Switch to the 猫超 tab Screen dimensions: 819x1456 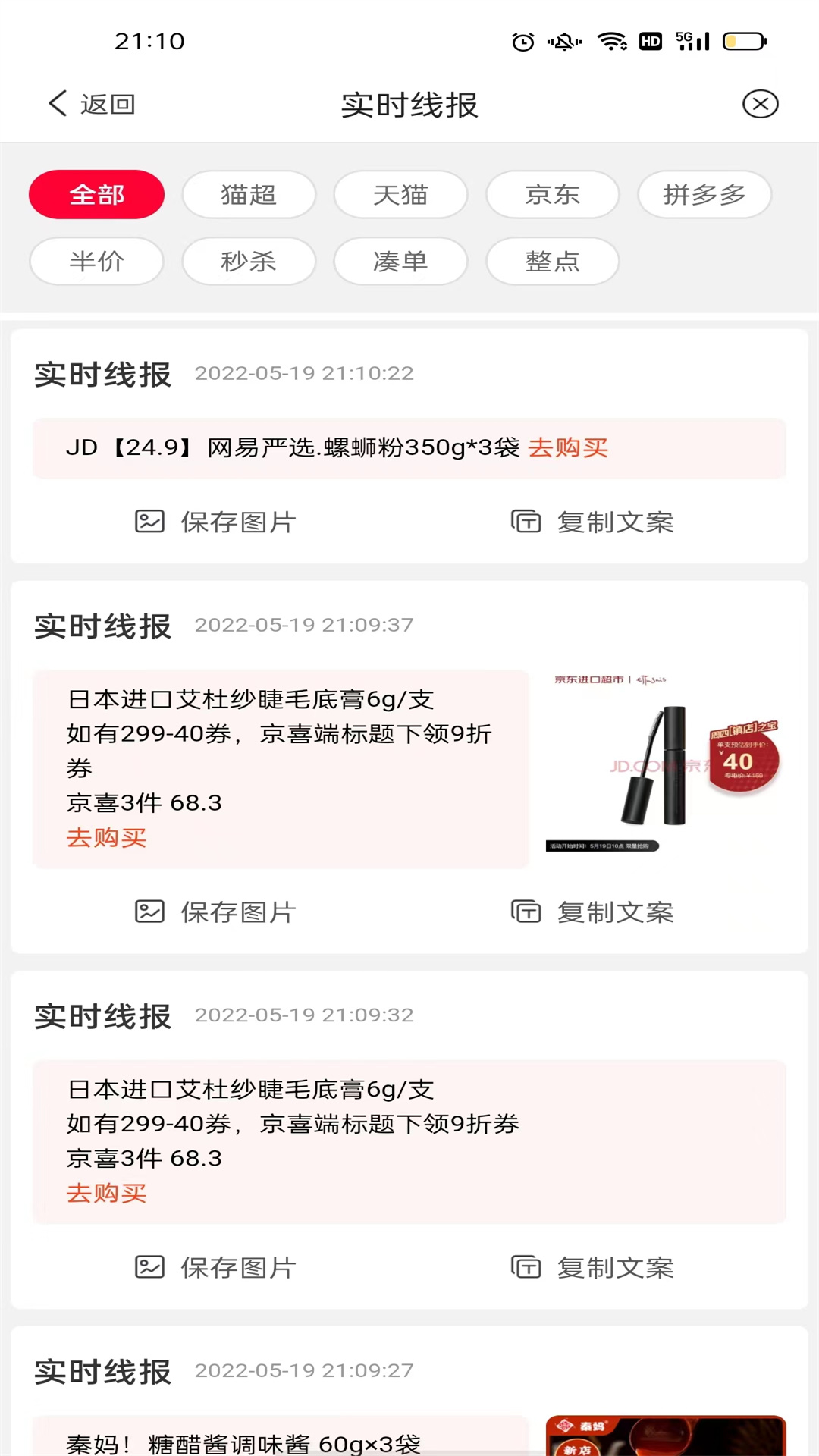tap(249, 194)
